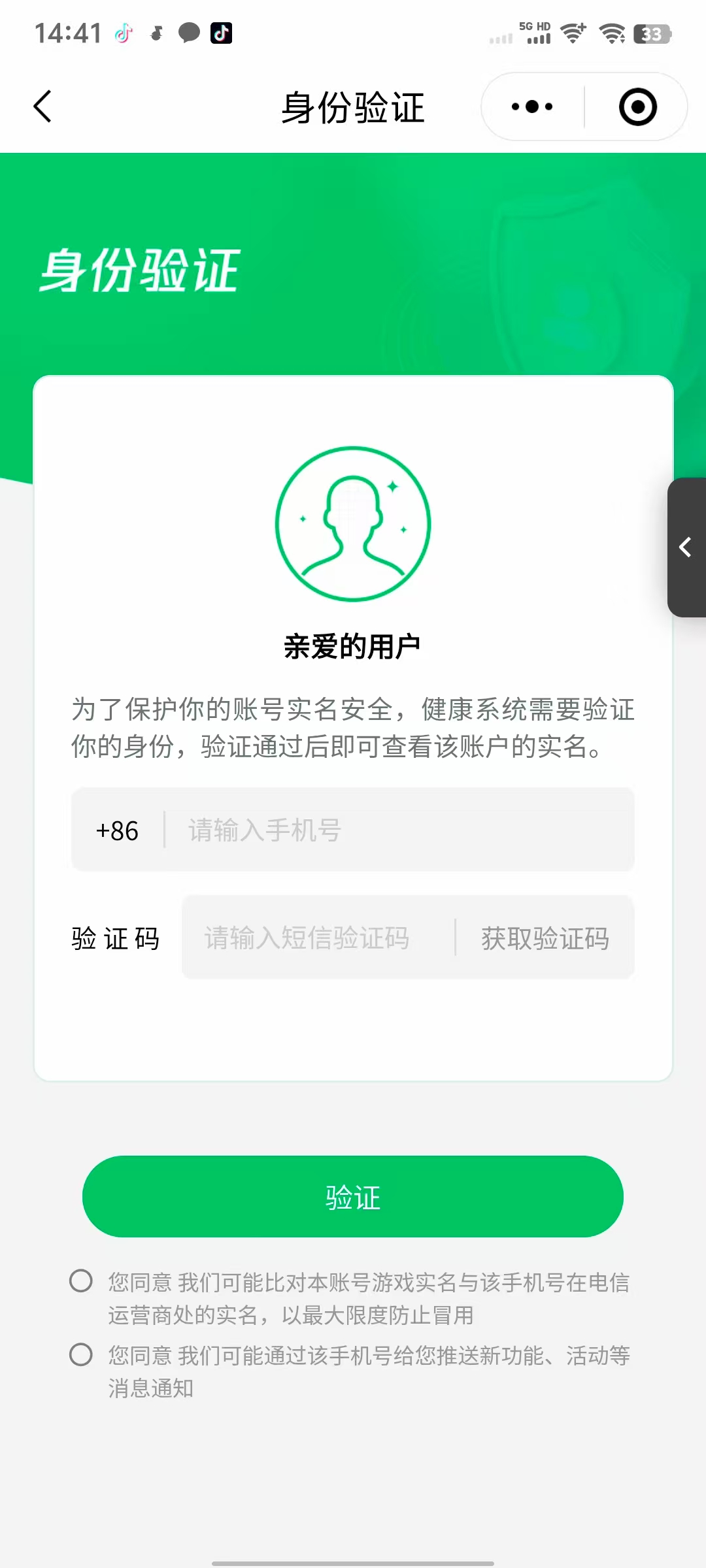Focus the 请输入短信验证码 code field
The image size is (706, 1568).
(314, 938)
